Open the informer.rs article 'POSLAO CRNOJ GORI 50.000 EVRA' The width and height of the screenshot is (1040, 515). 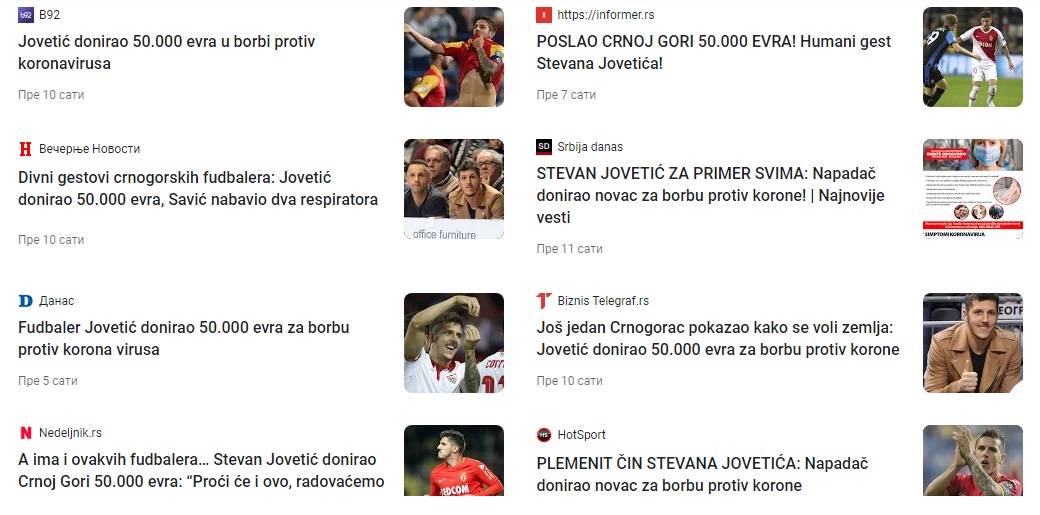click(x=713, y=52)
